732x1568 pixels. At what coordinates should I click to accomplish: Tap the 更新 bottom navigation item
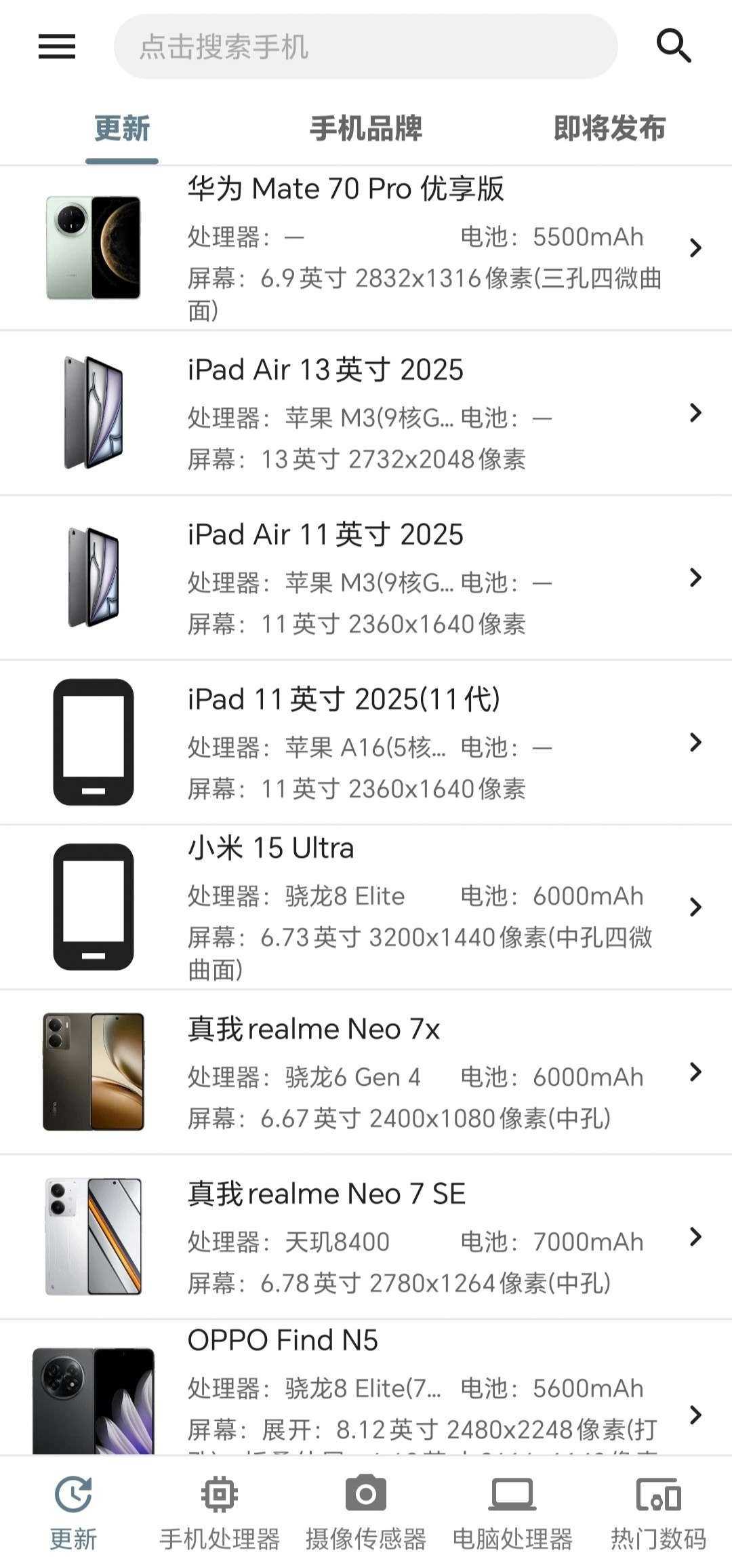73,1511
